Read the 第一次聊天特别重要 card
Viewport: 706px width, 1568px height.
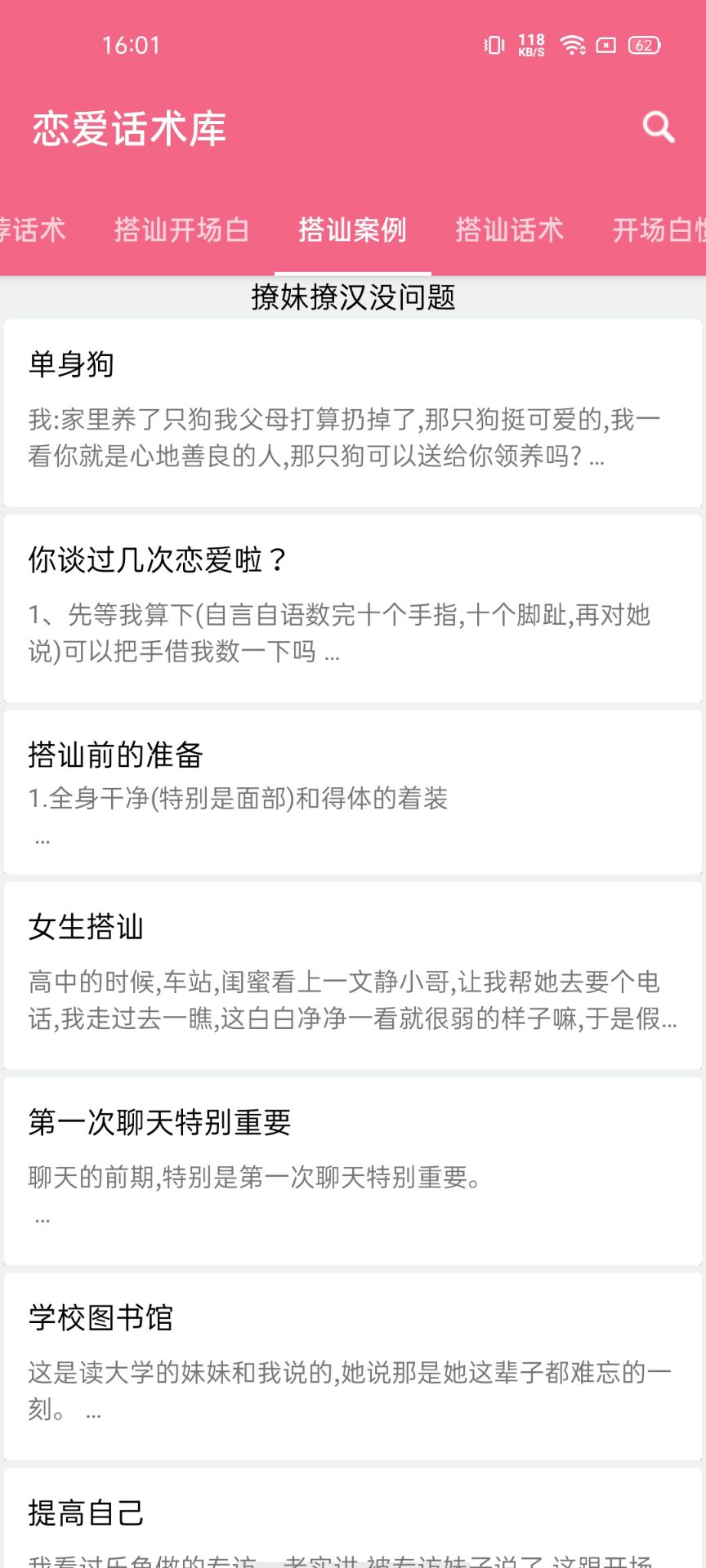pos(353,1171)
